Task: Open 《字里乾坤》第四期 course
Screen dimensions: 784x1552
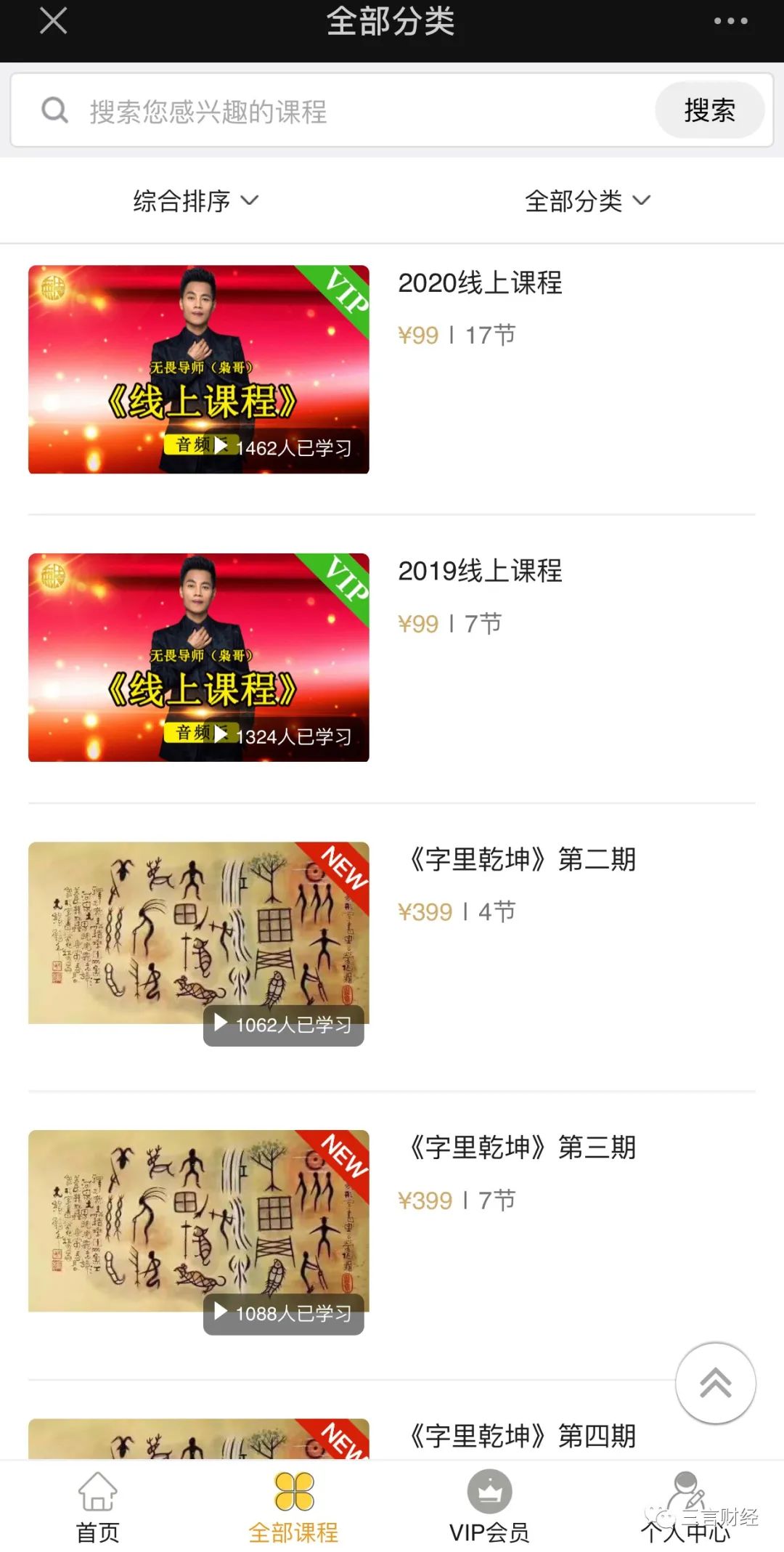Action: coord(520,1436)
